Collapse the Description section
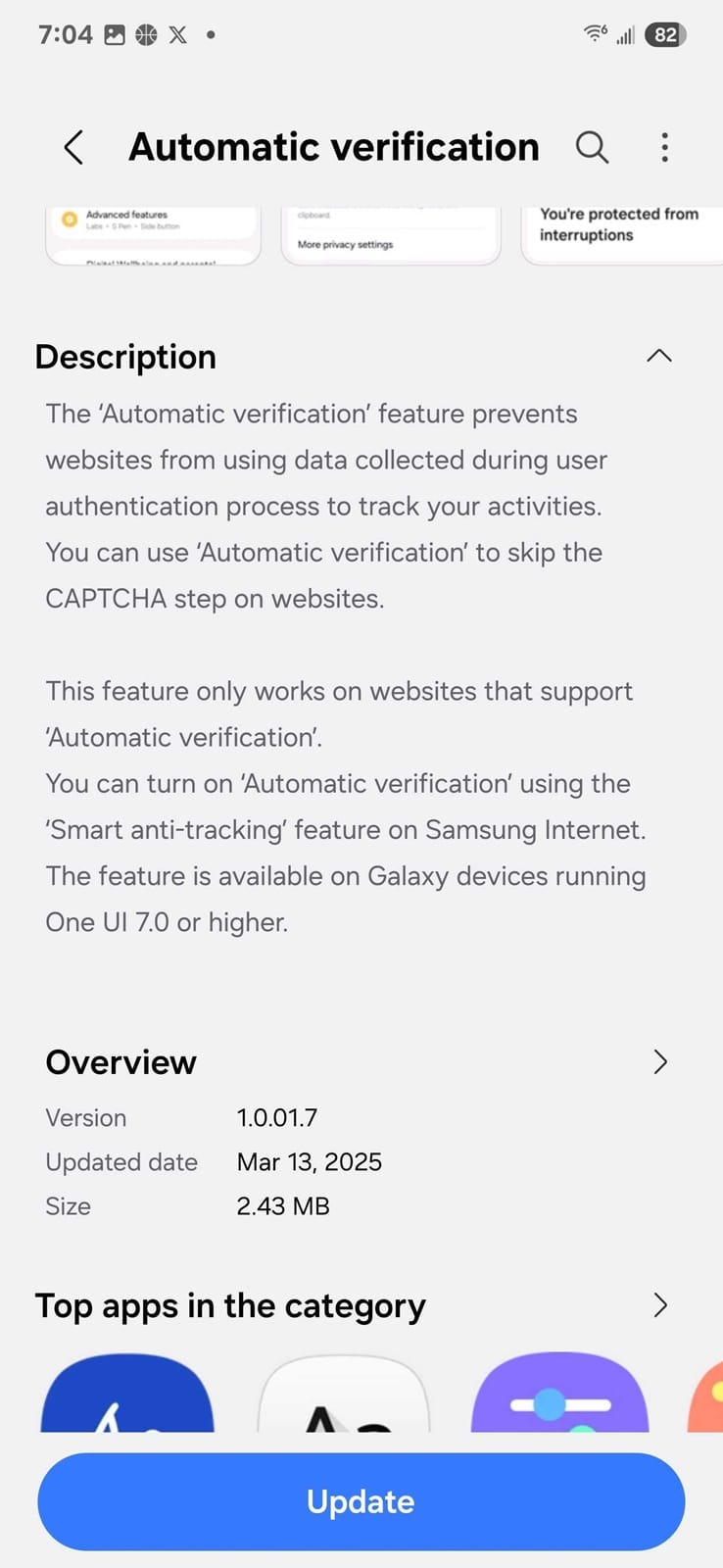The width and height of the screenshot is (723, 1568). coord(659,356)
